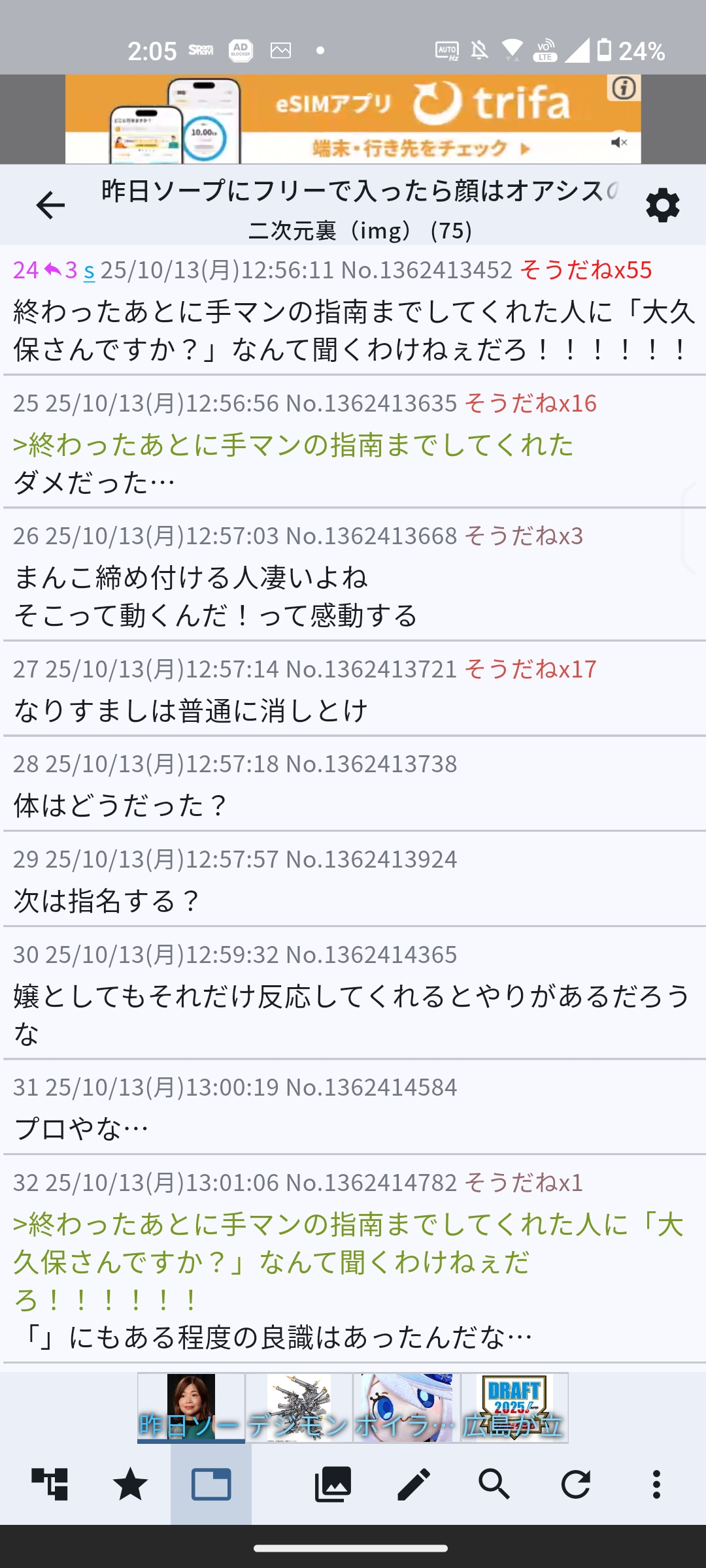Switch to the 広島が立 thread tab

[x=514, y=1408]
